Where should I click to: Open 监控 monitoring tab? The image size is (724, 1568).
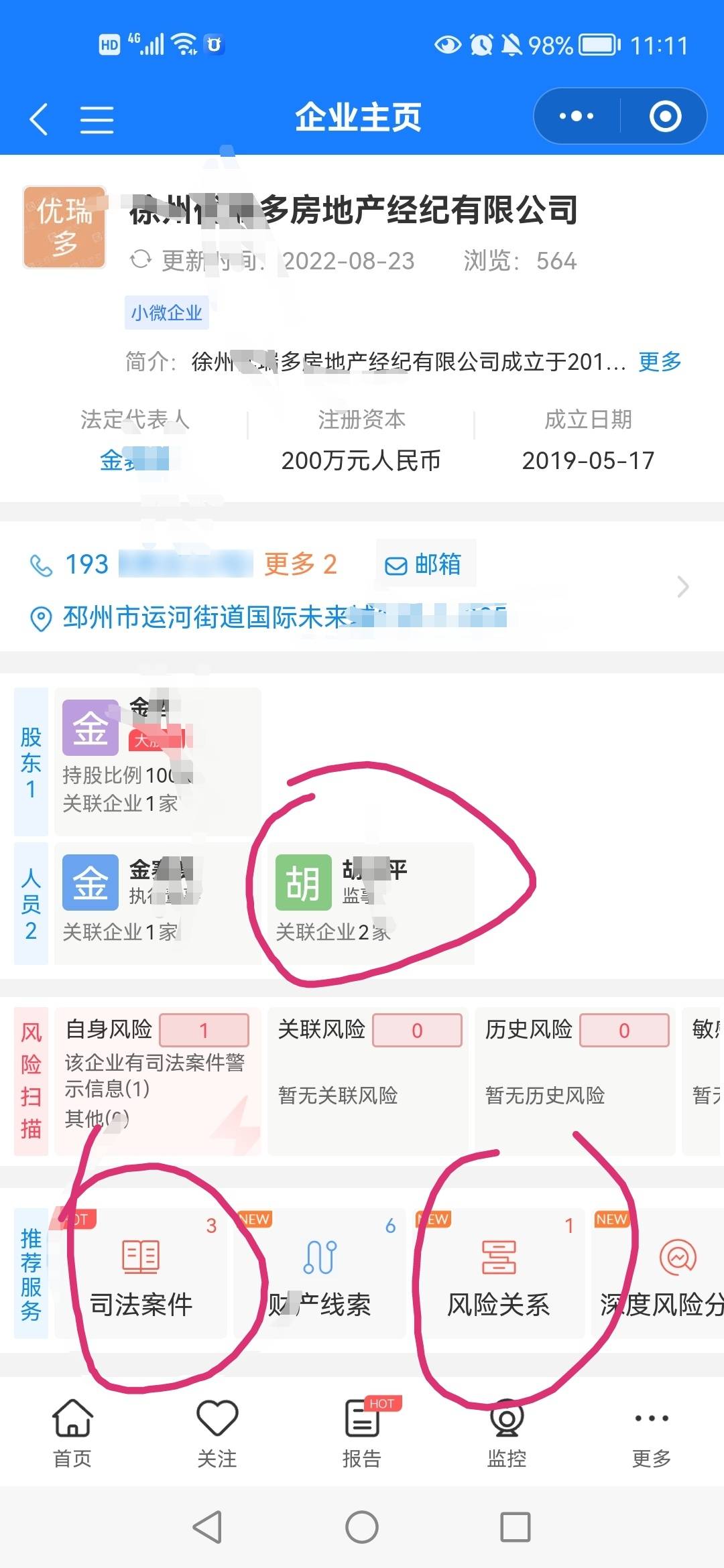point(507,1433)
